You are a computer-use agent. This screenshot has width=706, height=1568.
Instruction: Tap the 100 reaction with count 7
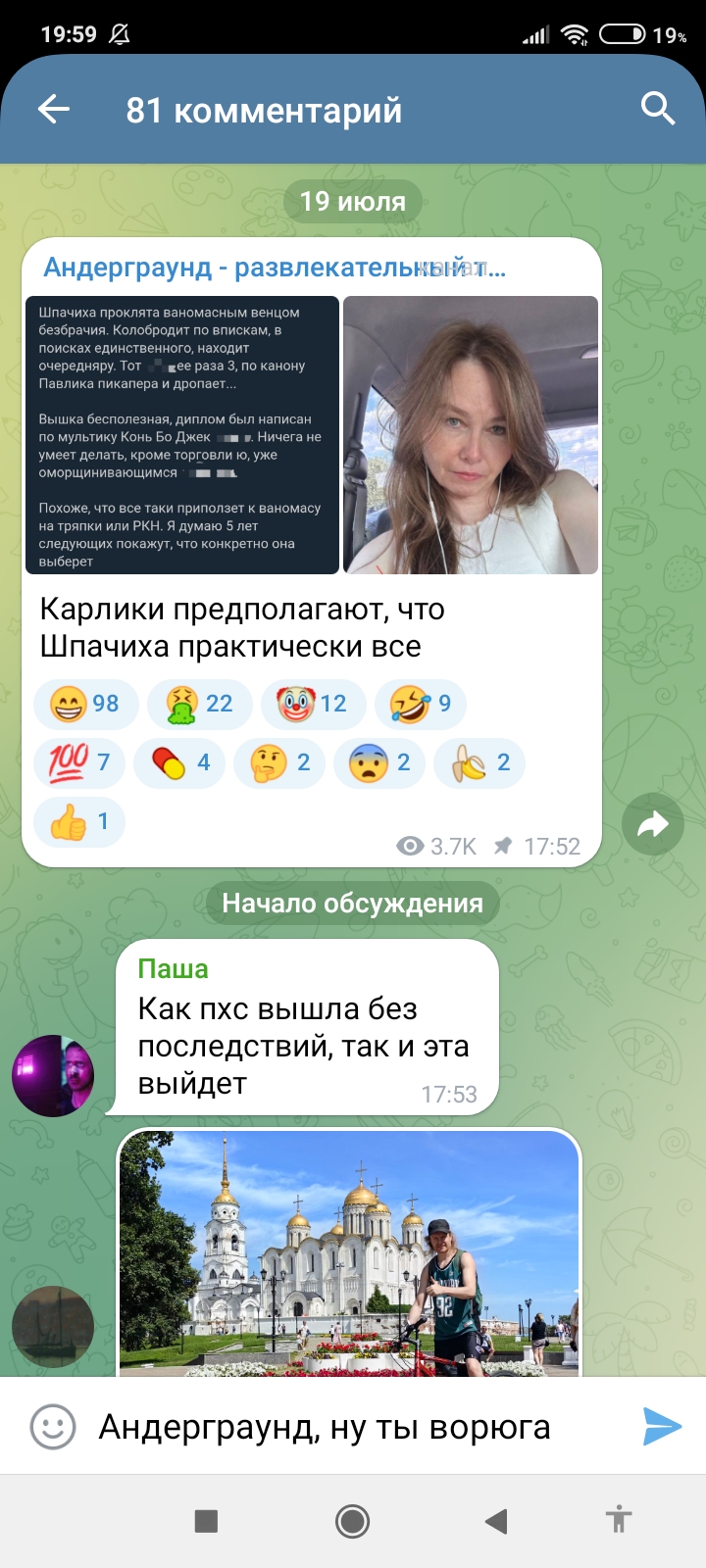(x=79, y=762)
